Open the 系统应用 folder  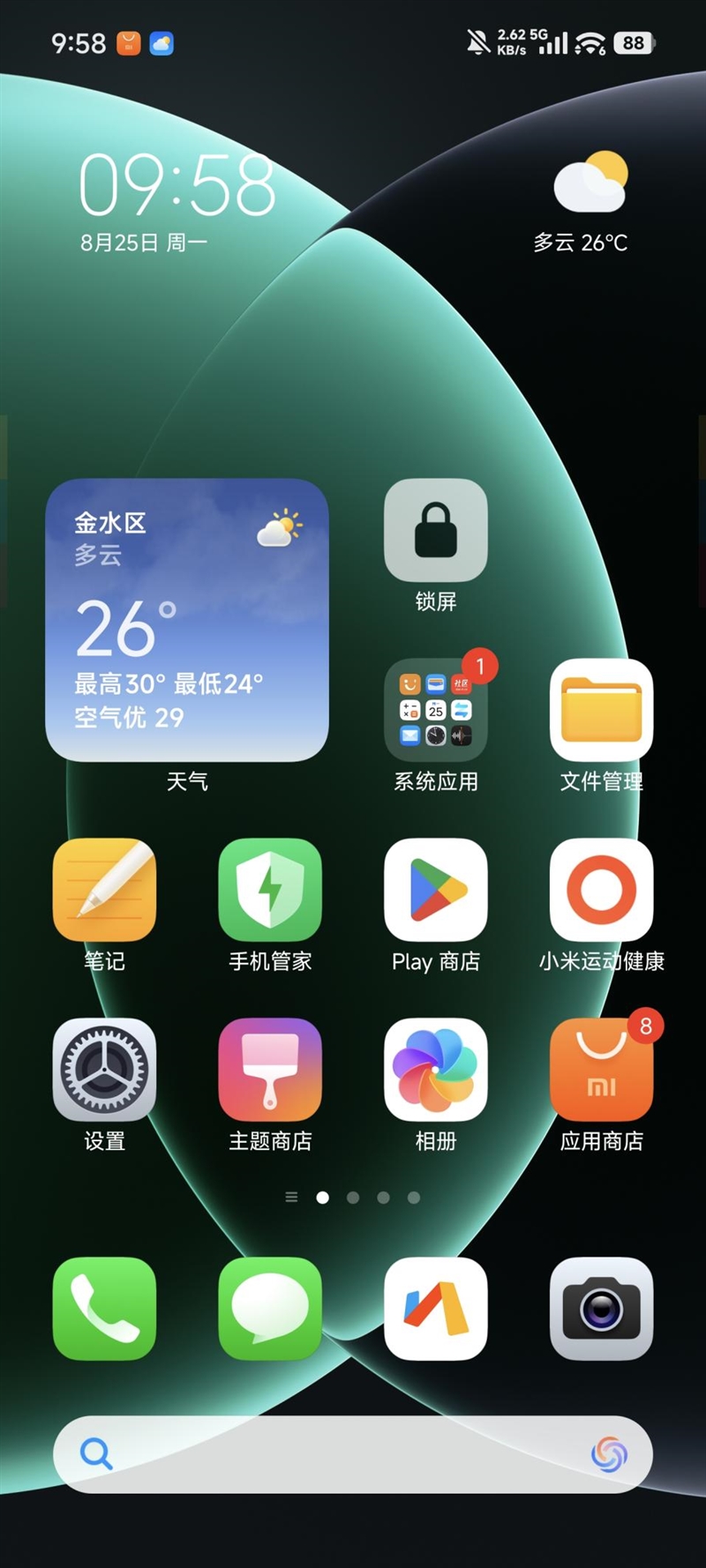click(x=436, y=711)
